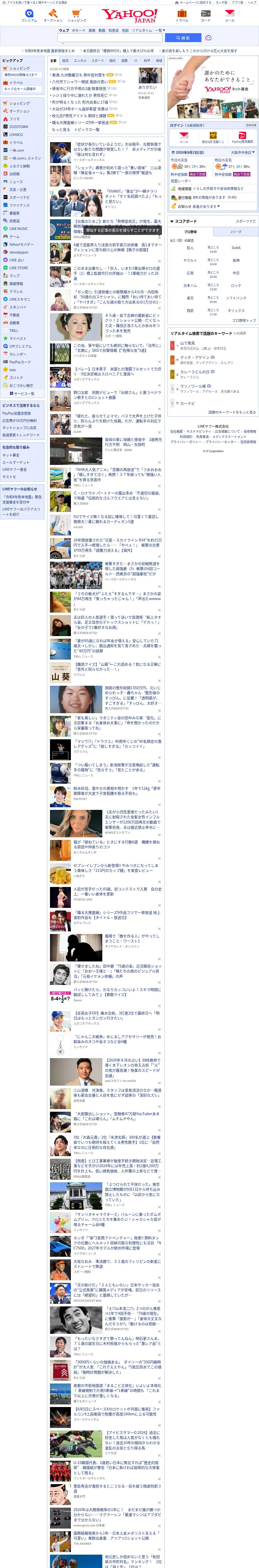The image size is (259, 1568).
Task: Open 話題のキーワードをもっと見る link
Action: tap(232, 412)
